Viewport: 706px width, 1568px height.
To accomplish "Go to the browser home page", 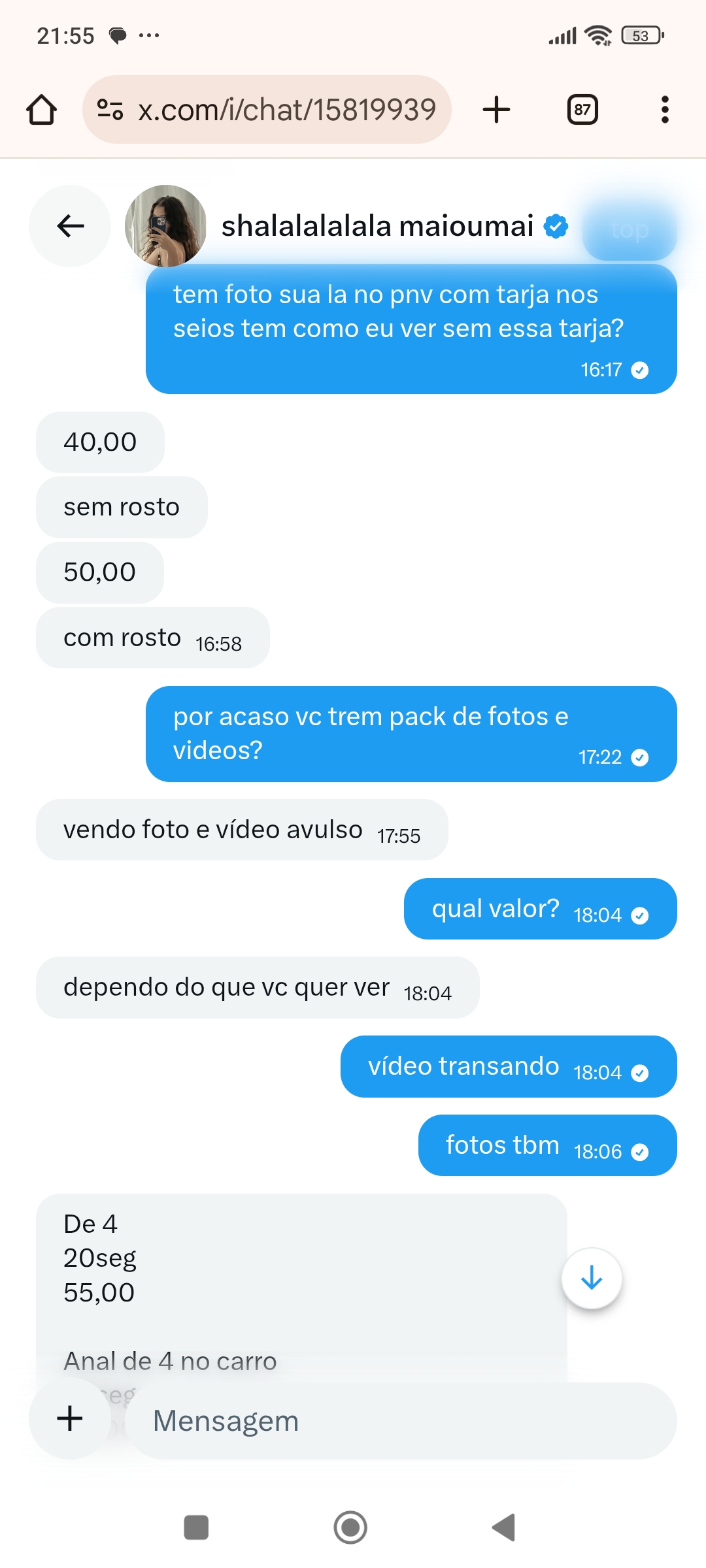I will (x=41, y=110).
